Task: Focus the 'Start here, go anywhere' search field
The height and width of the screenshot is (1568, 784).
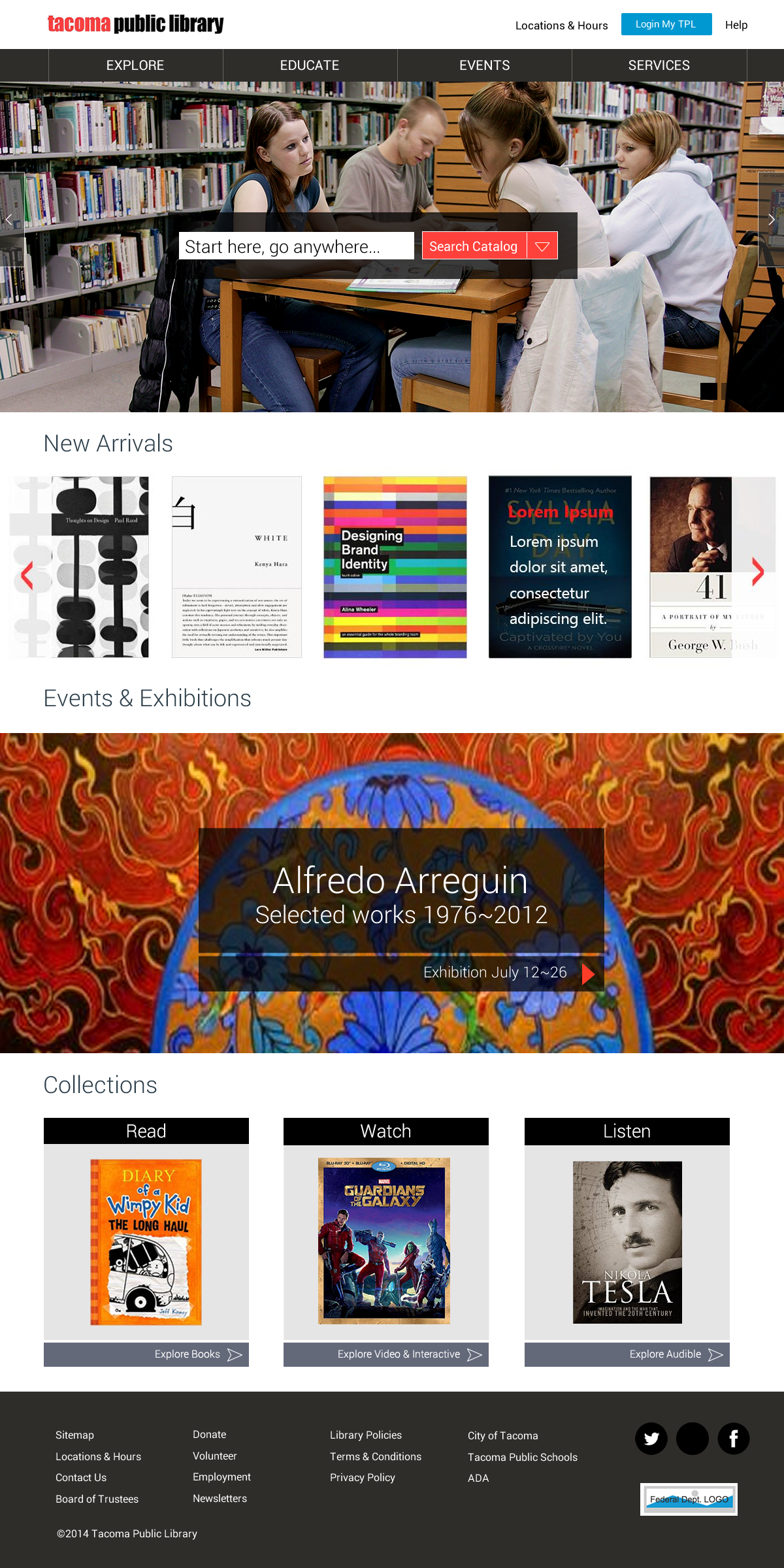Action: 296,246
